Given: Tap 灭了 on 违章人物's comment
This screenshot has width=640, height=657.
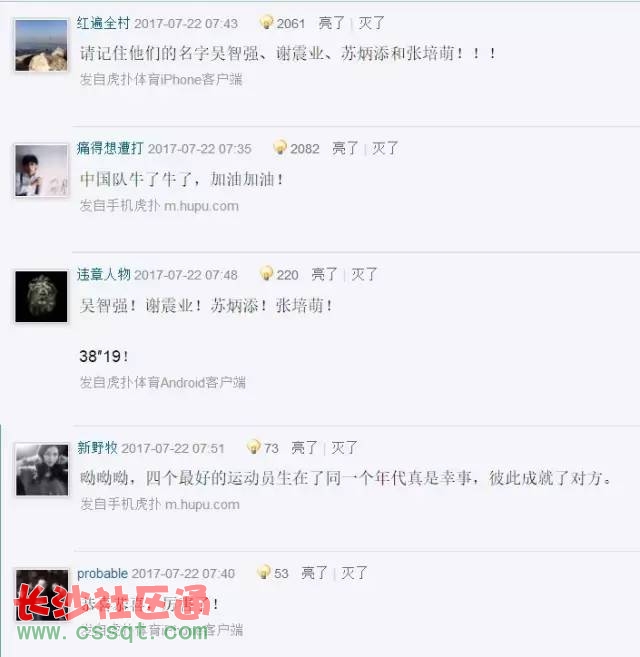Looking at the screenshot, I should [365, 274].
